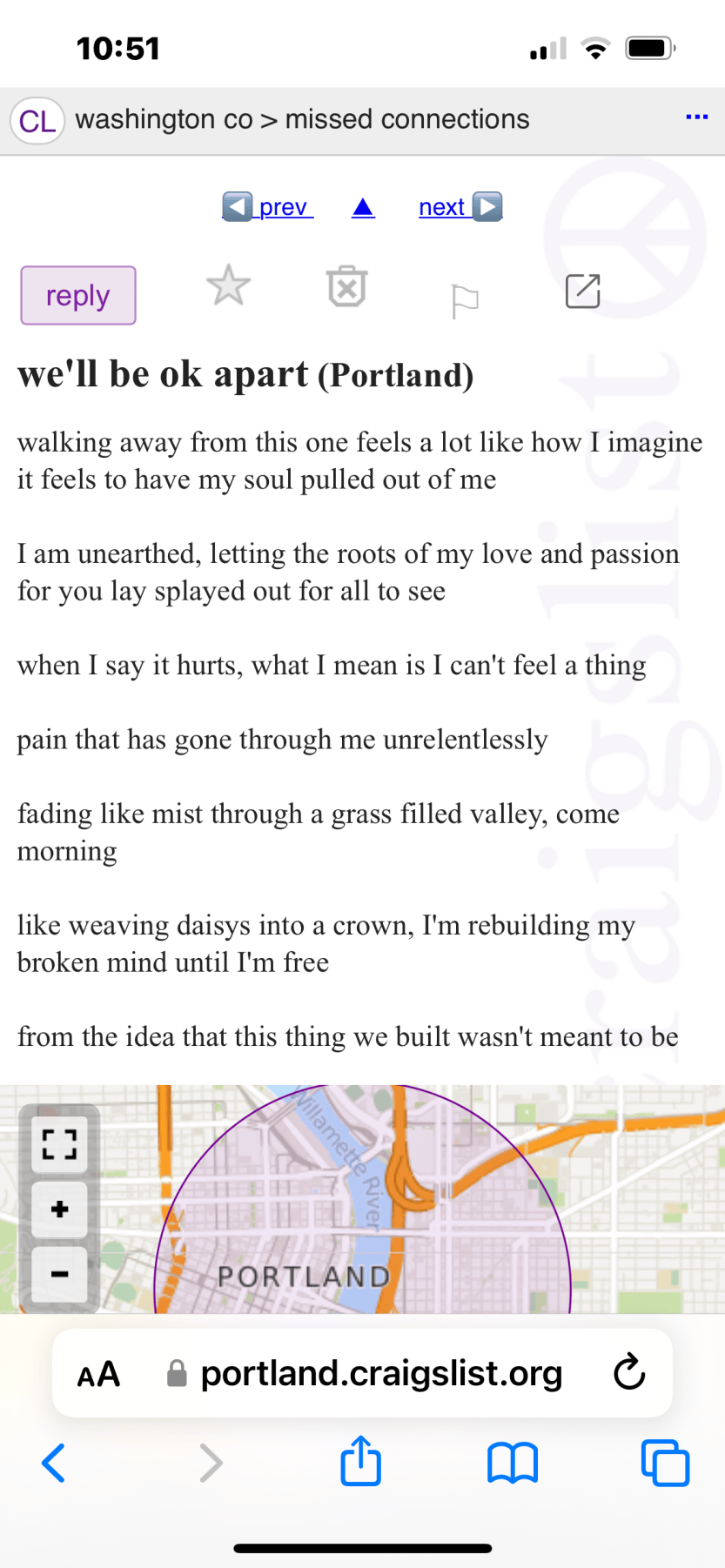This screenshot has width=725, height=1568.
Task: Share the post via the export icon
Action: click(583, 291)
